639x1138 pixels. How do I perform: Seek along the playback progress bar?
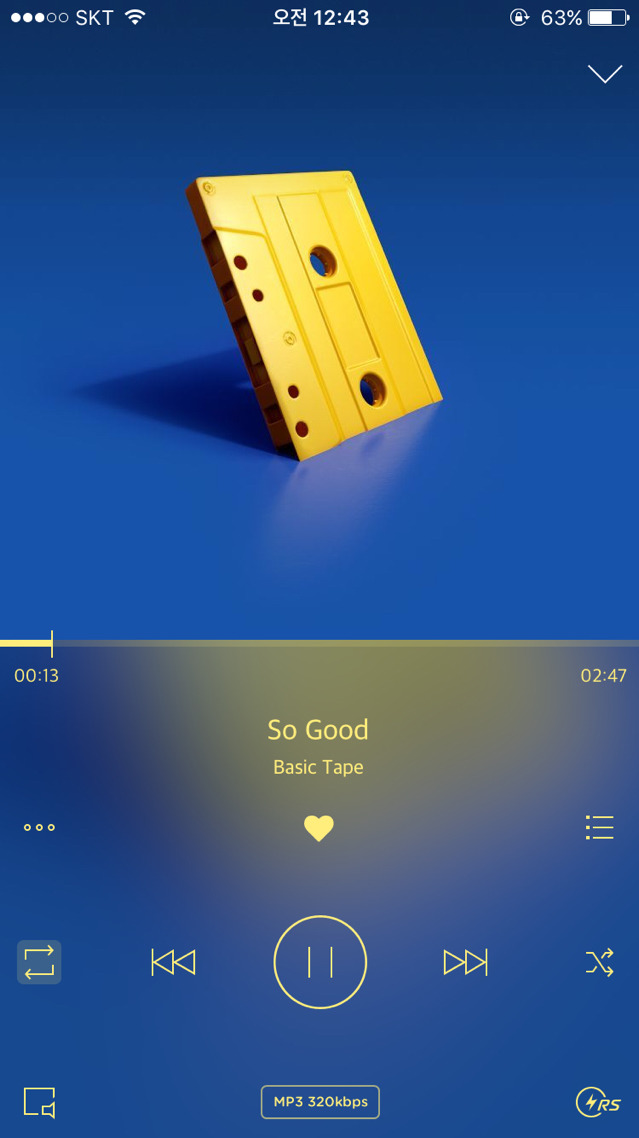320,642
